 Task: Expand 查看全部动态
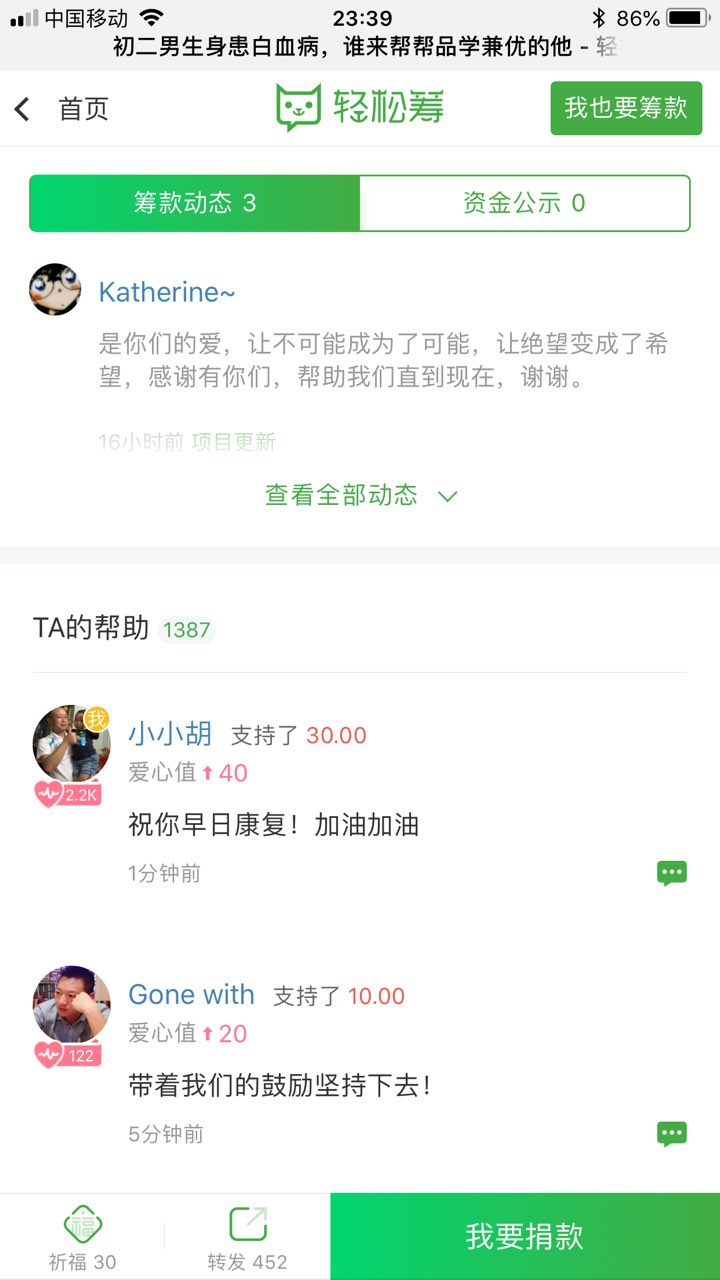tap(360, 495)
